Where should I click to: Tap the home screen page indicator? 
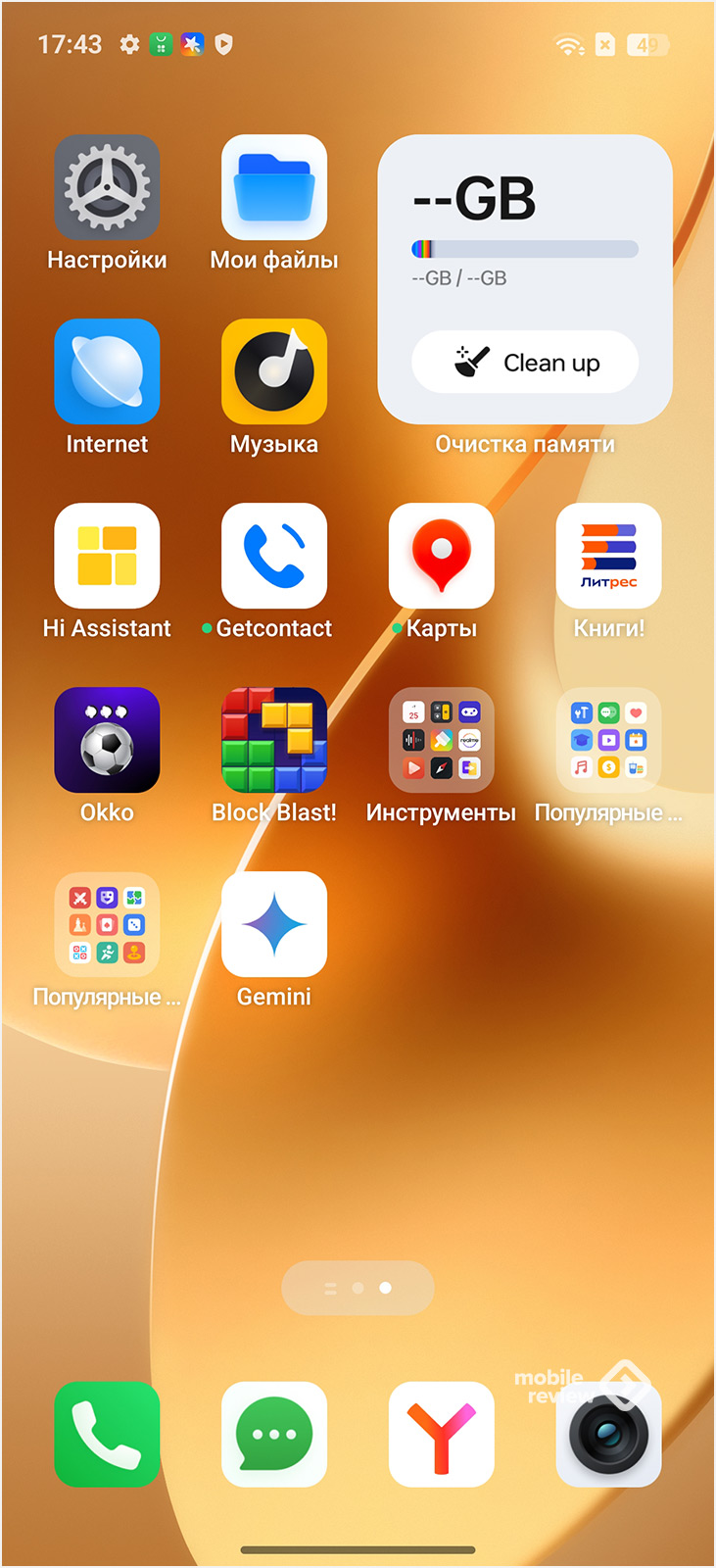358,1288
